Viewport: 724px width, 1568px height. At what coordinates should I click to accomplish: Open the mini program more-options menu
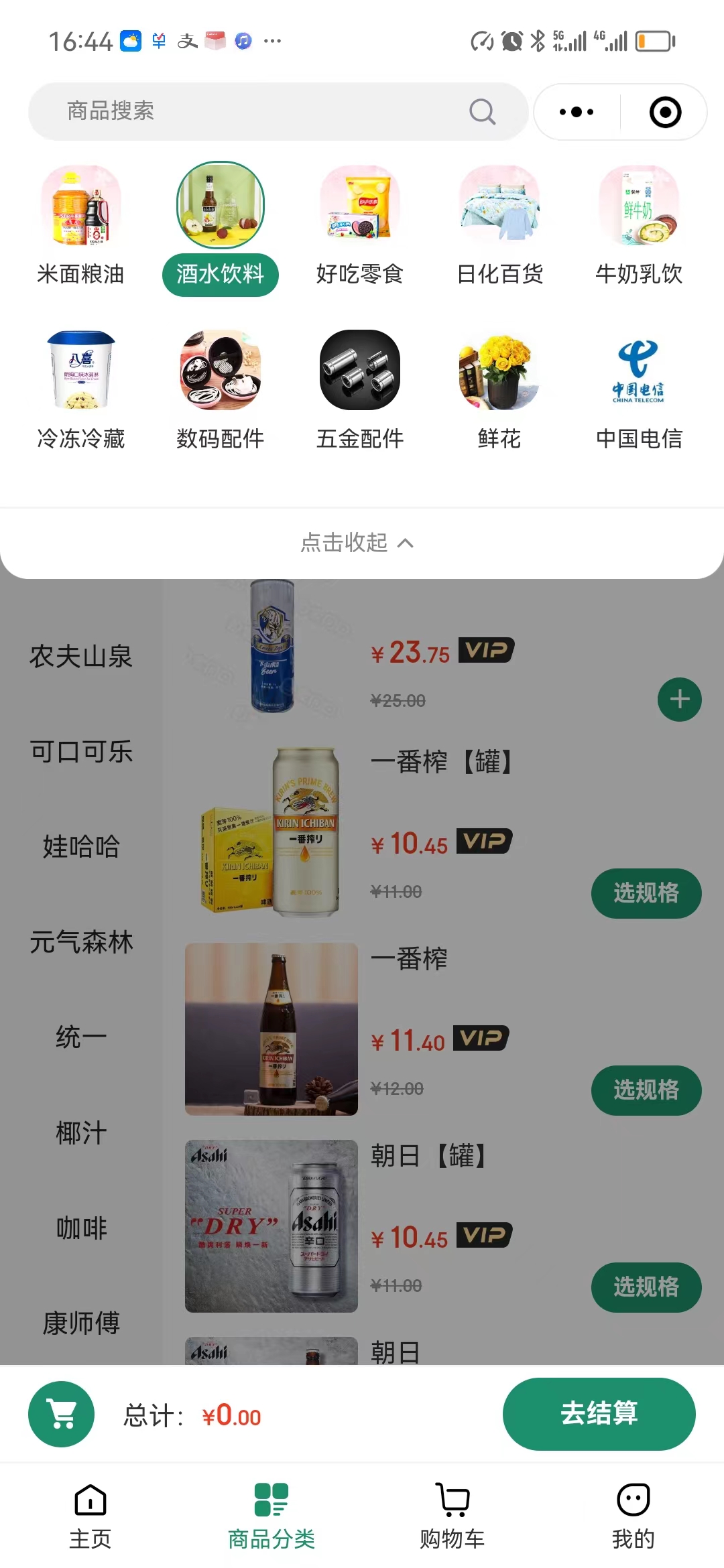pyautogui.click(x=577, y=112)
